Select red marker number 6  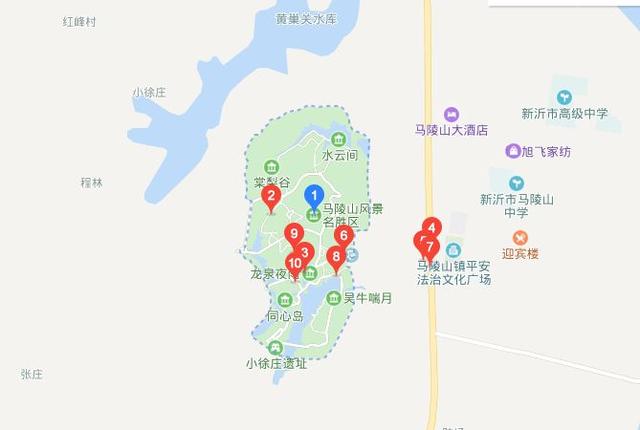[343, 237]
